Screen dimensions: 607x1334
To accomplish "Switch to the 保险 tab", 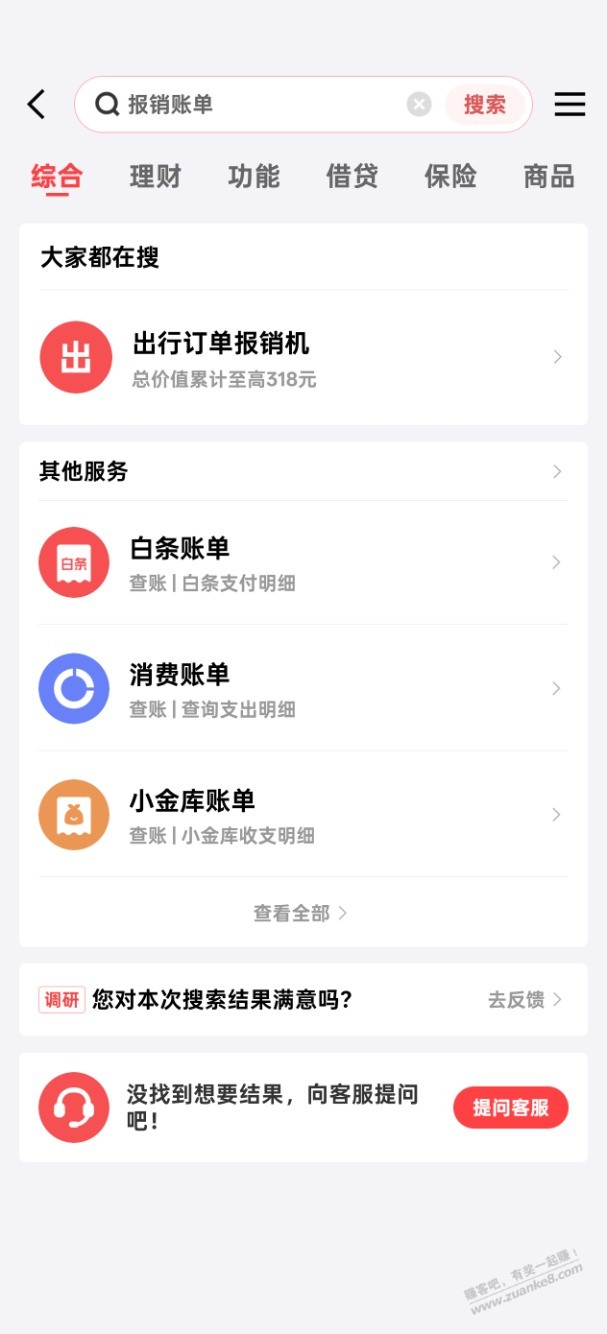I will tap(450, 177).
